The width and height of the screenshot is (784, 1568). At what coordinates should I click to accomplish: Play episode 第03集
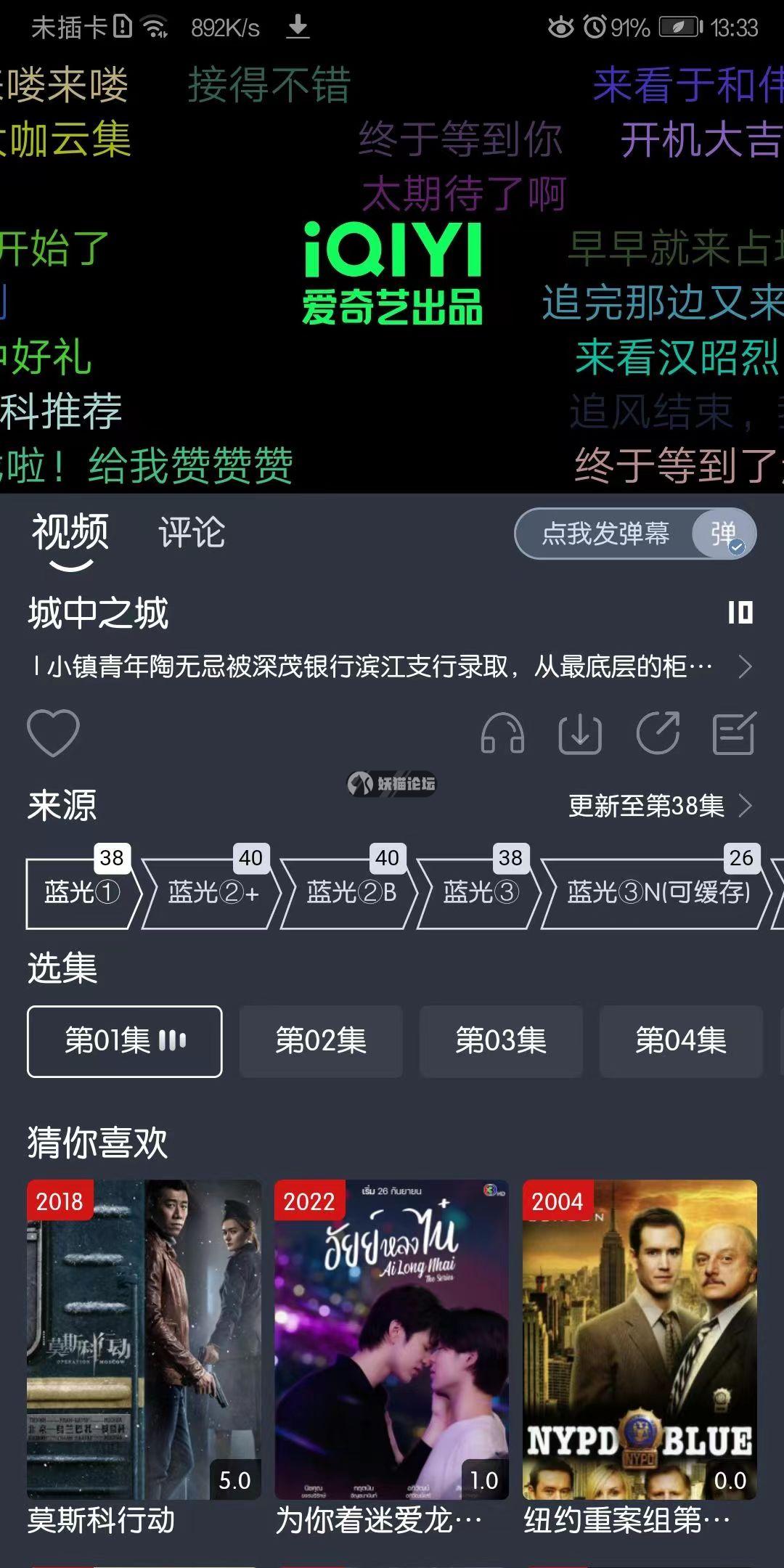pyautogui.click(x=501, y=1041)
